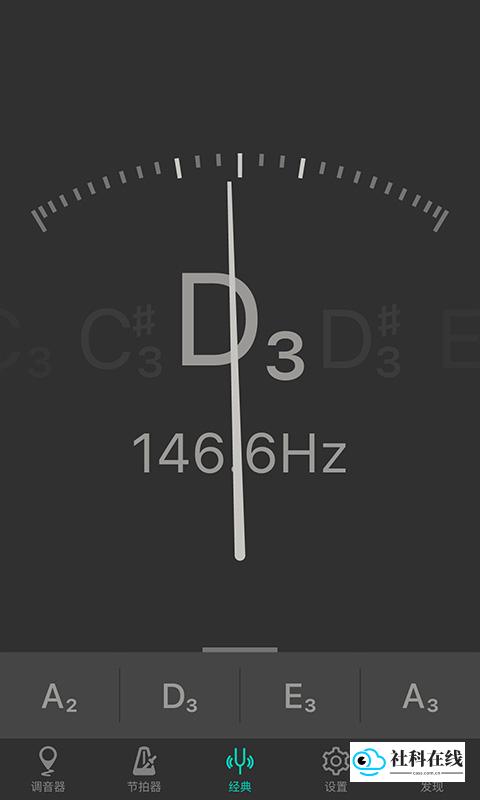
Task: Choose the E3 string note
Action: (300, 696)
